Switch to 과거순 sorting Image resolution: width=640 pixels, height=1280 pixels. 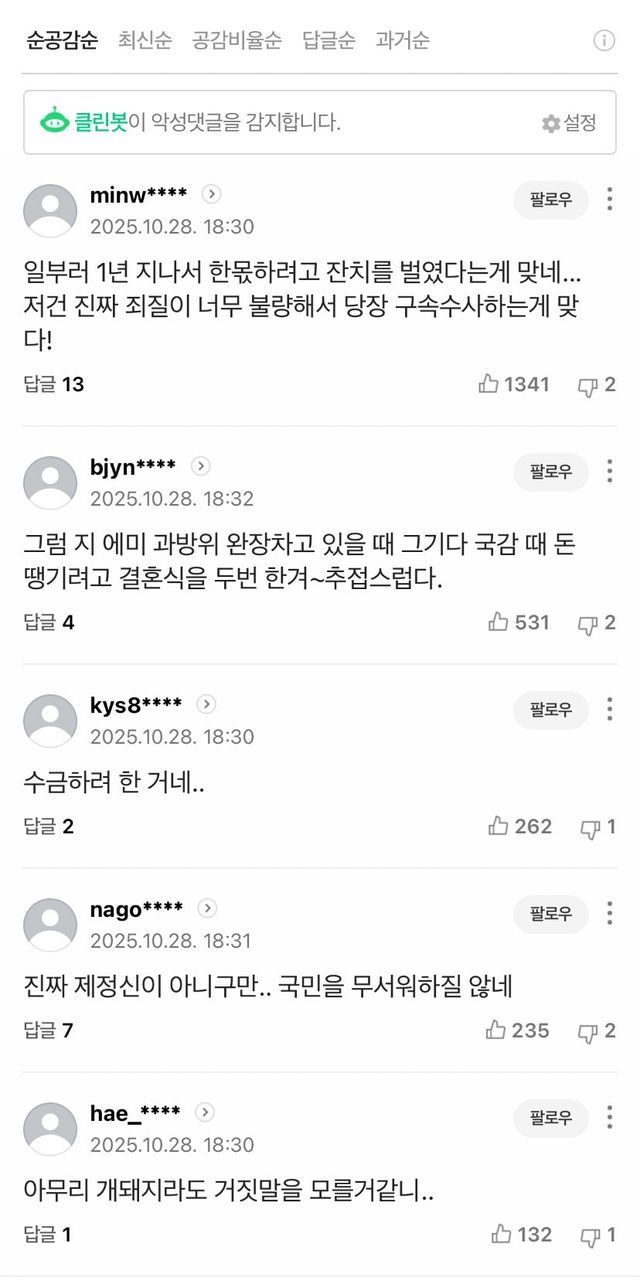point(403,41)
